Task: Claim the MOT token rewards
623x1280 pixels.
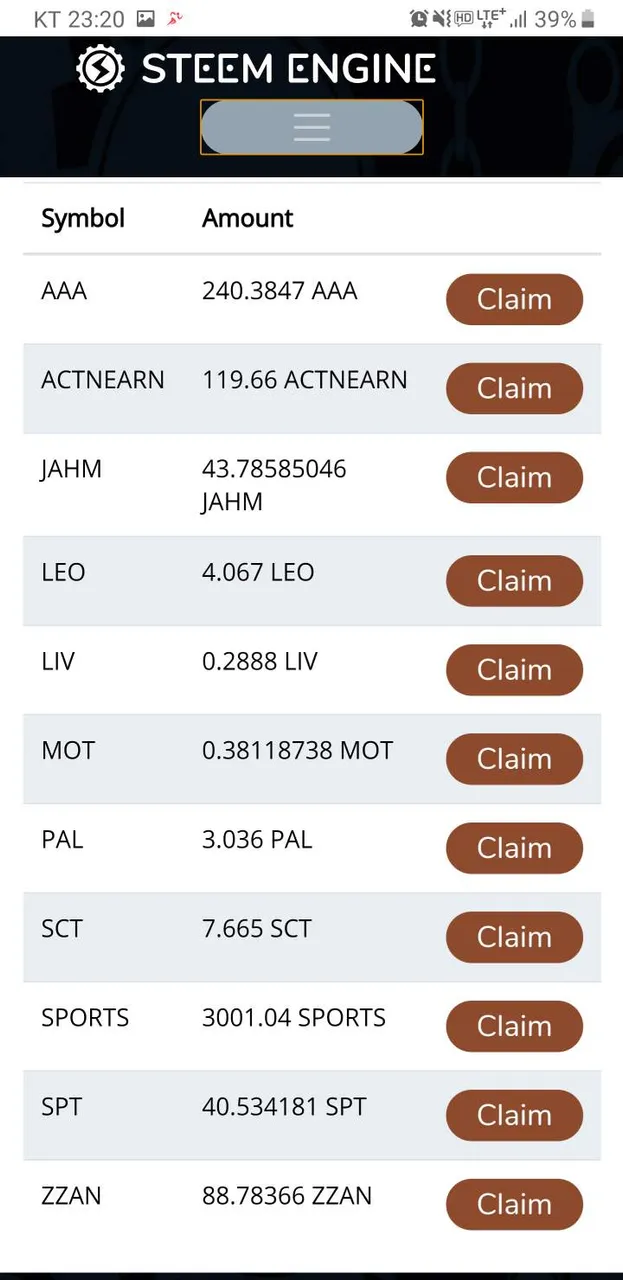Action: 514,759
